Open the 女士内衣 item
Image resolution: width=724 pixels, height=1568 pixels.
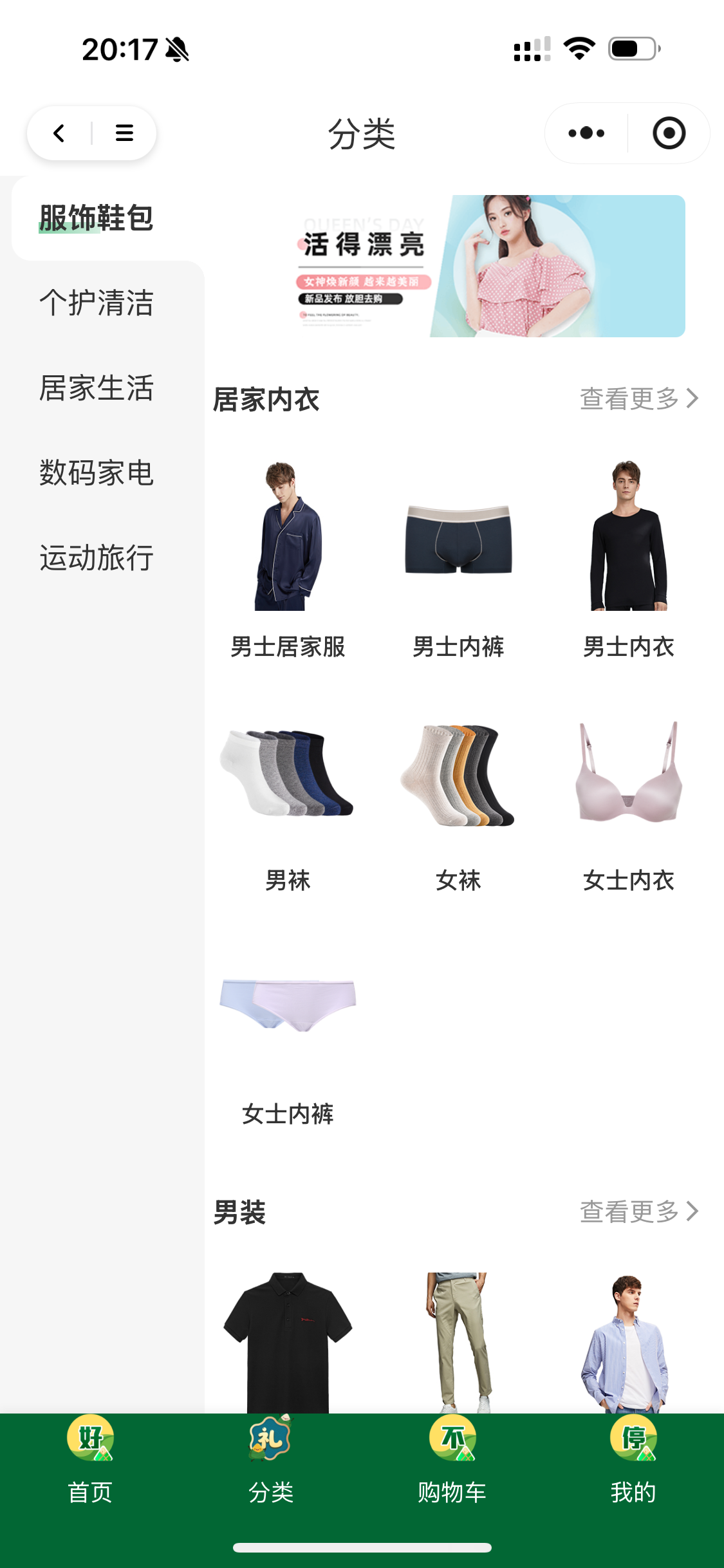pos(629,805)
